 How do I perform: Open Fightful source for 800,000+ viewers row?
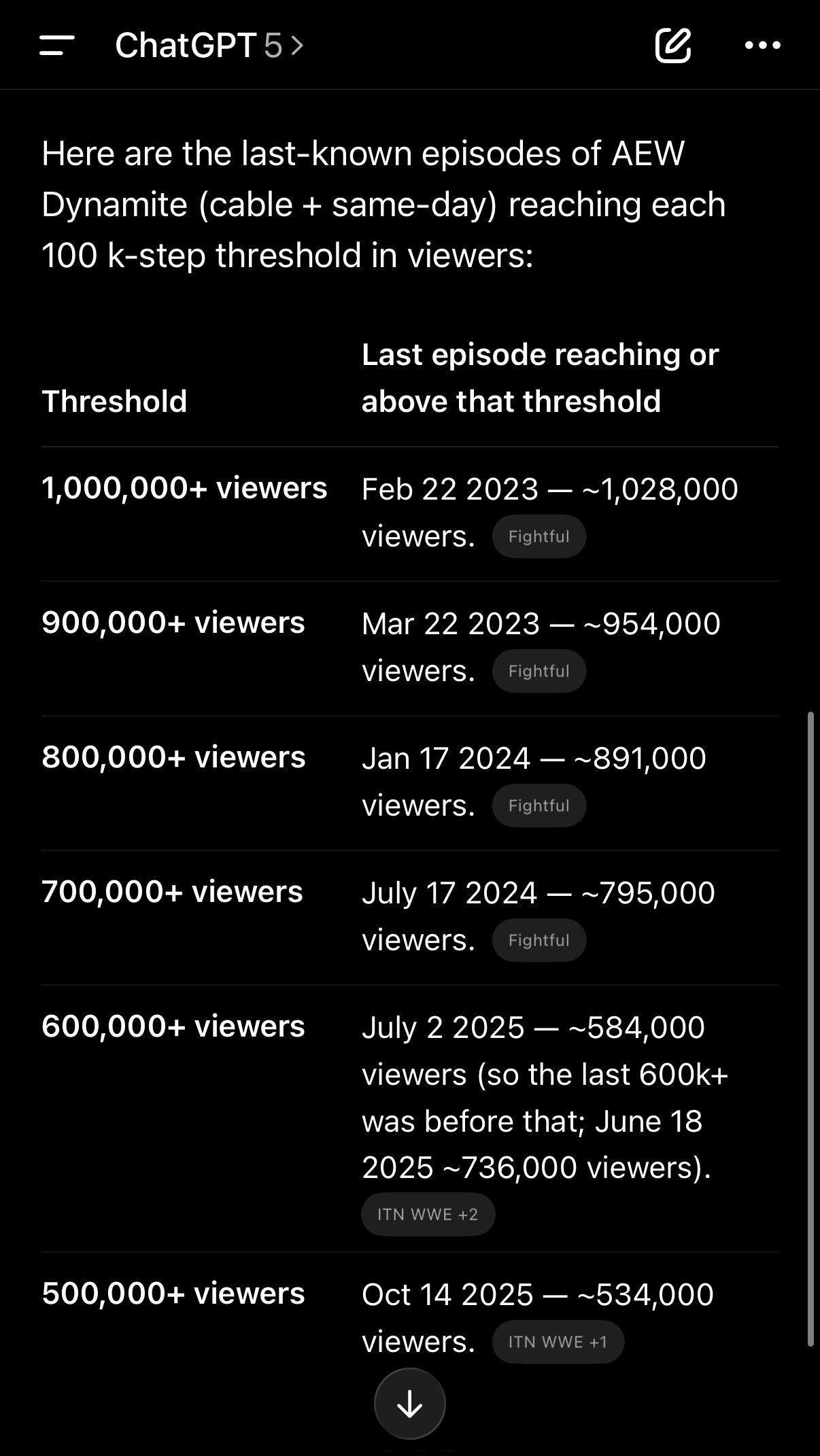[x=539, y=805]
